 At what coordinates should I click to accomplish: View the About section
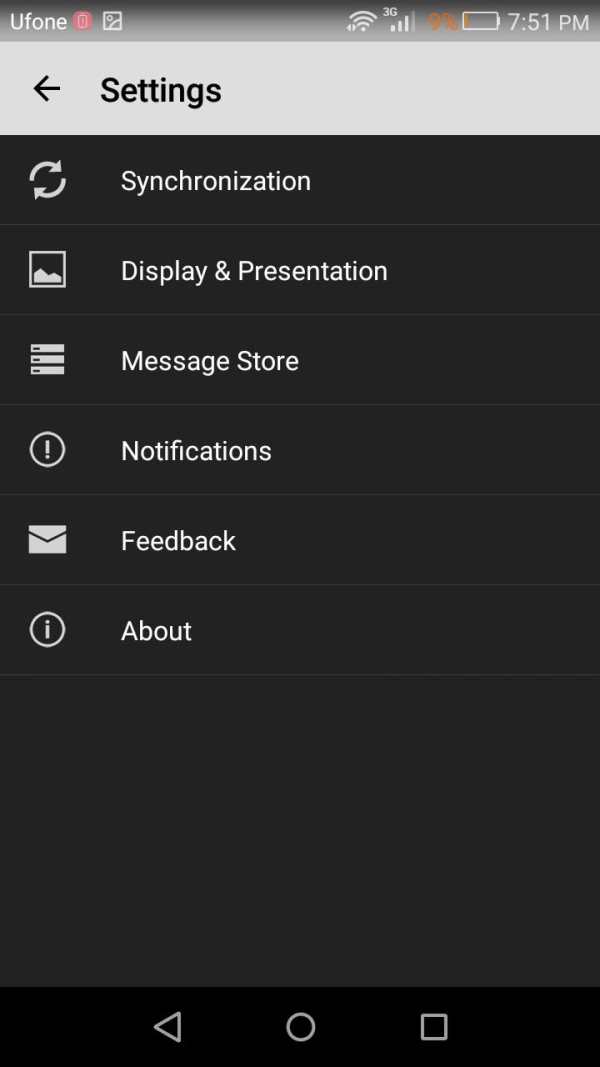pos(300,630)
